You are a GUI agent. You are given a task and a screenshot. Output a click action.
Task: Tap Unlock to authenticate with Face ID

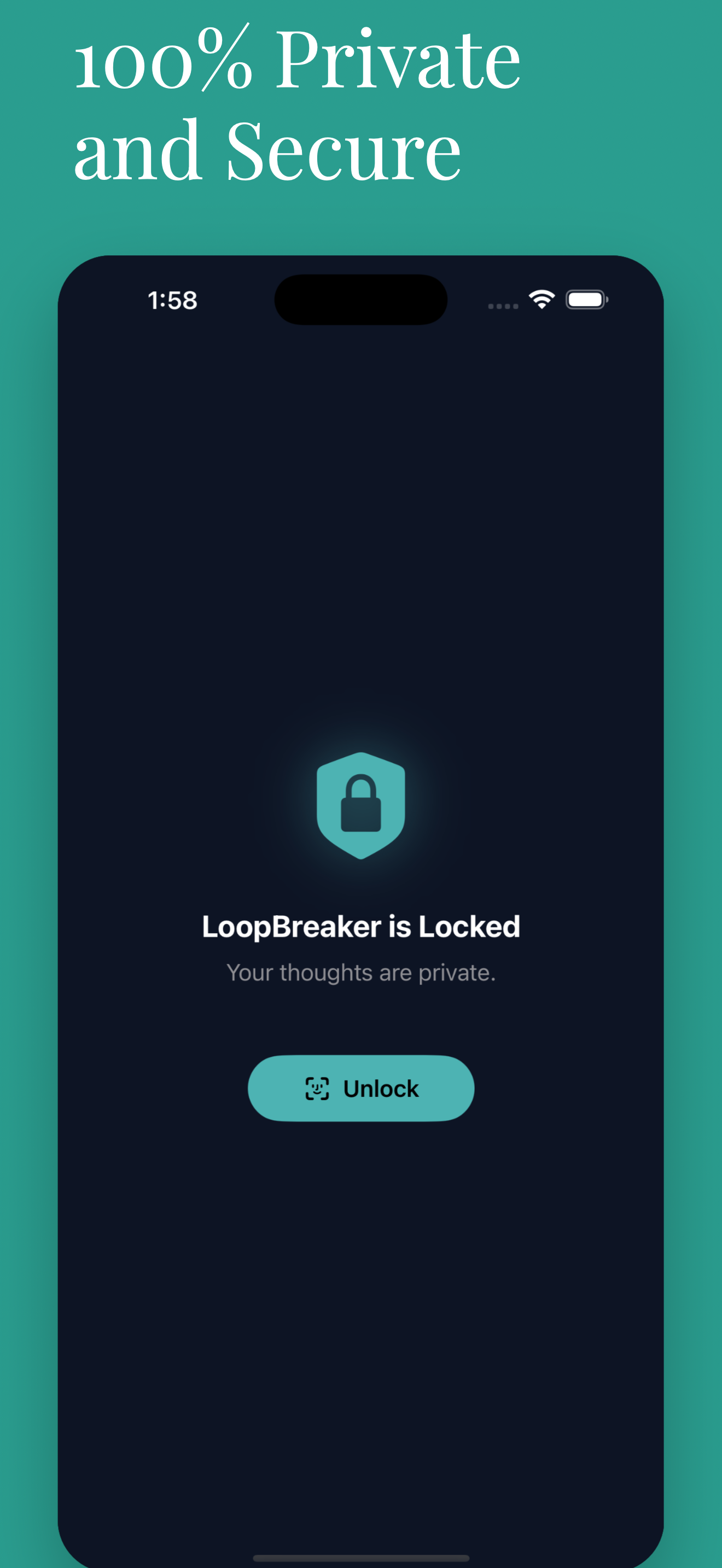pos(361,1089)
